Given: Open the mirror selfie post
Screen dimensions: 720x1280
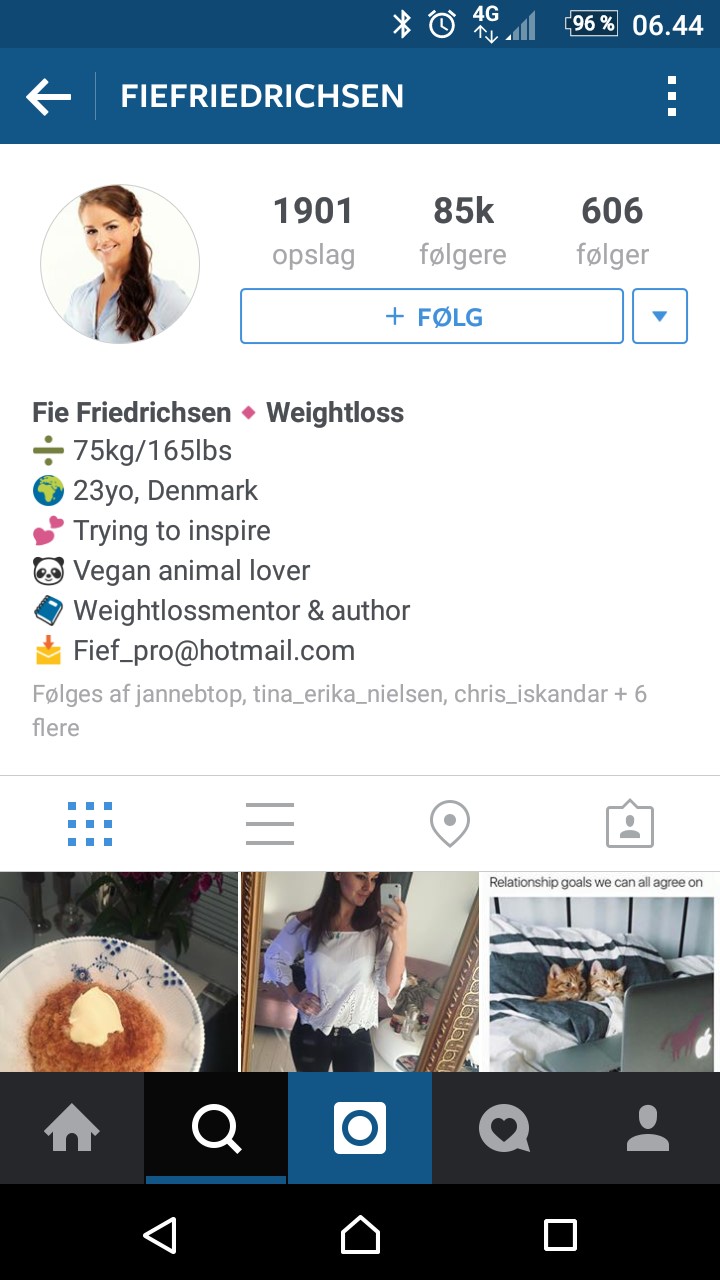Looking at the screenshot, I should 360,972.
